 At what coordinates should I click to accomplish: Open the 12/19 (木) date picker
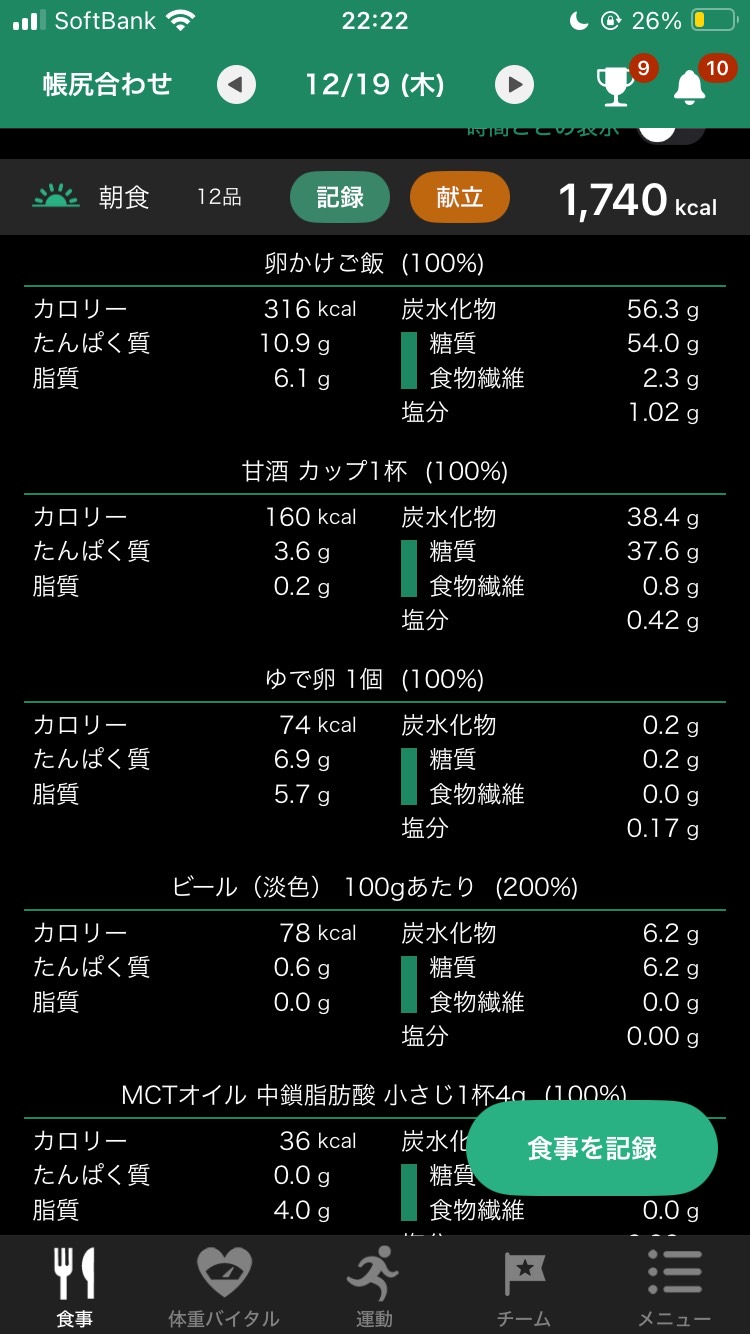375,85
